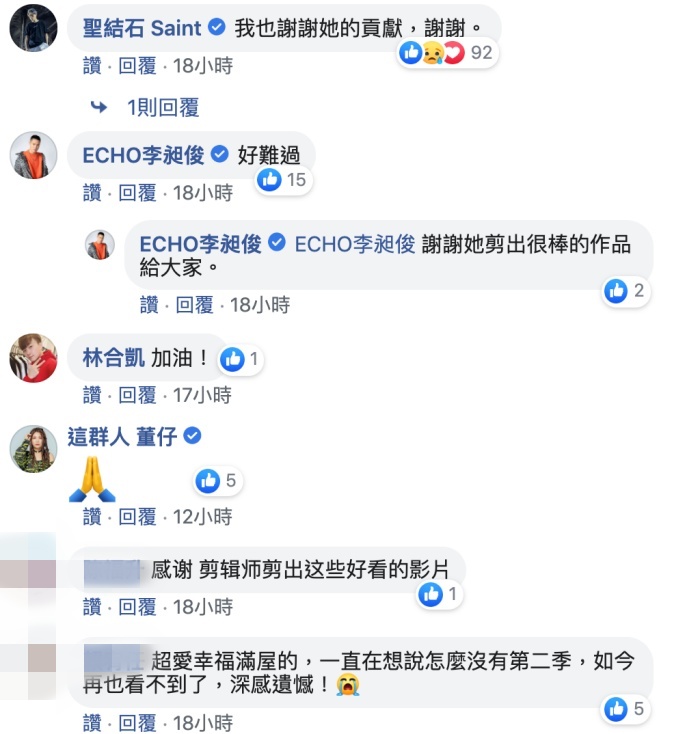Like ECHO李昶俊's 好難過 comment
The width and height of the screenshot is (700, 734).
pos(92,193)
